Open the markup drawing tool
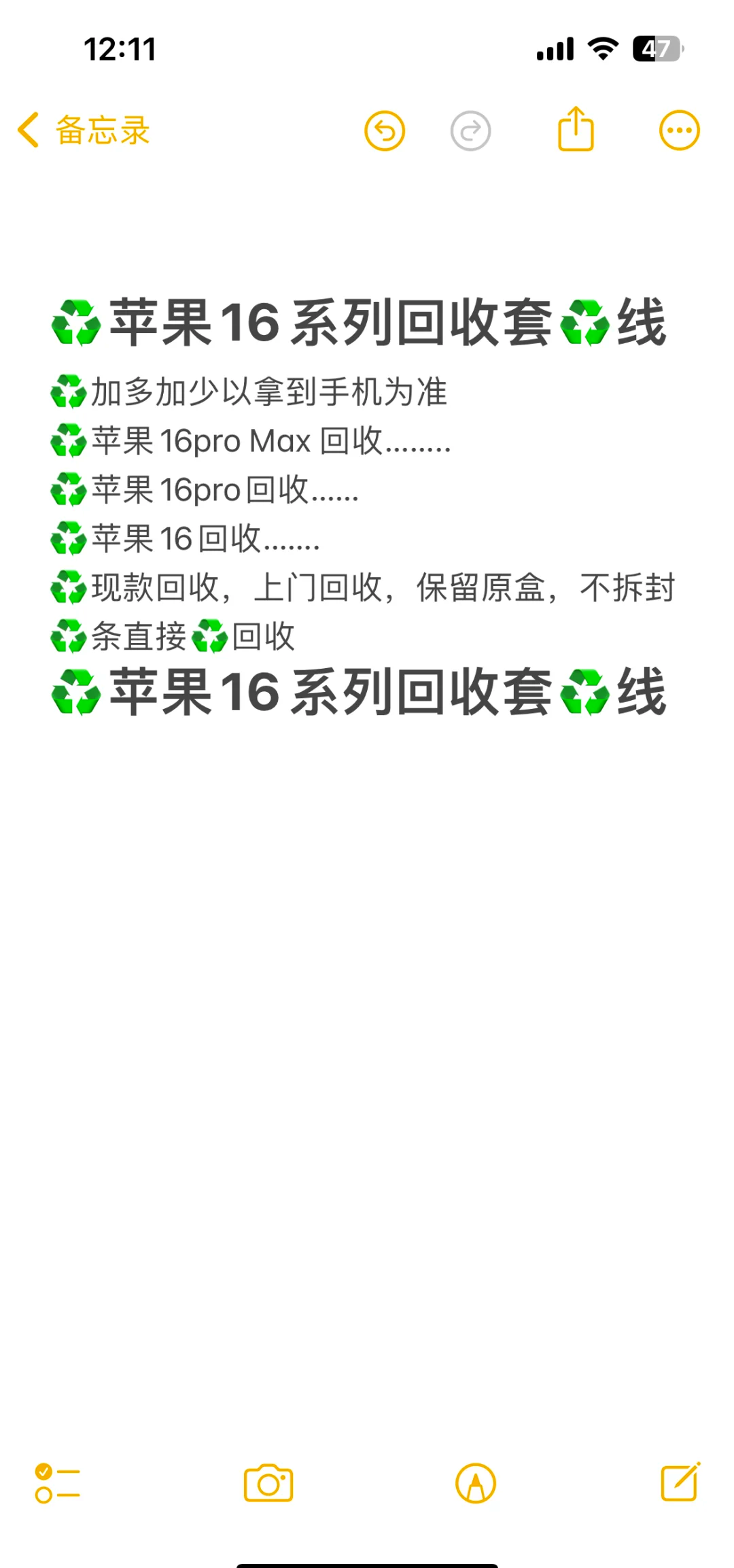The width and height of the screenshot is (734, 1568). (x=476, y=1483)
